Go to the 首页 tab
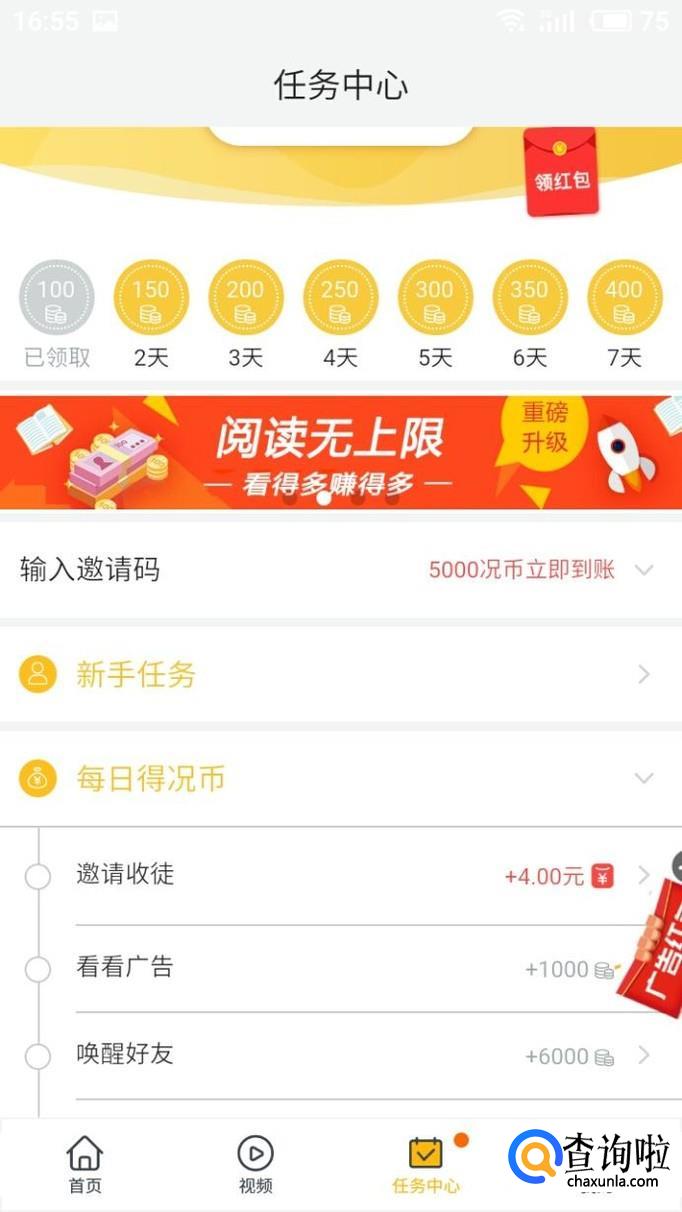 (85, 1165)
